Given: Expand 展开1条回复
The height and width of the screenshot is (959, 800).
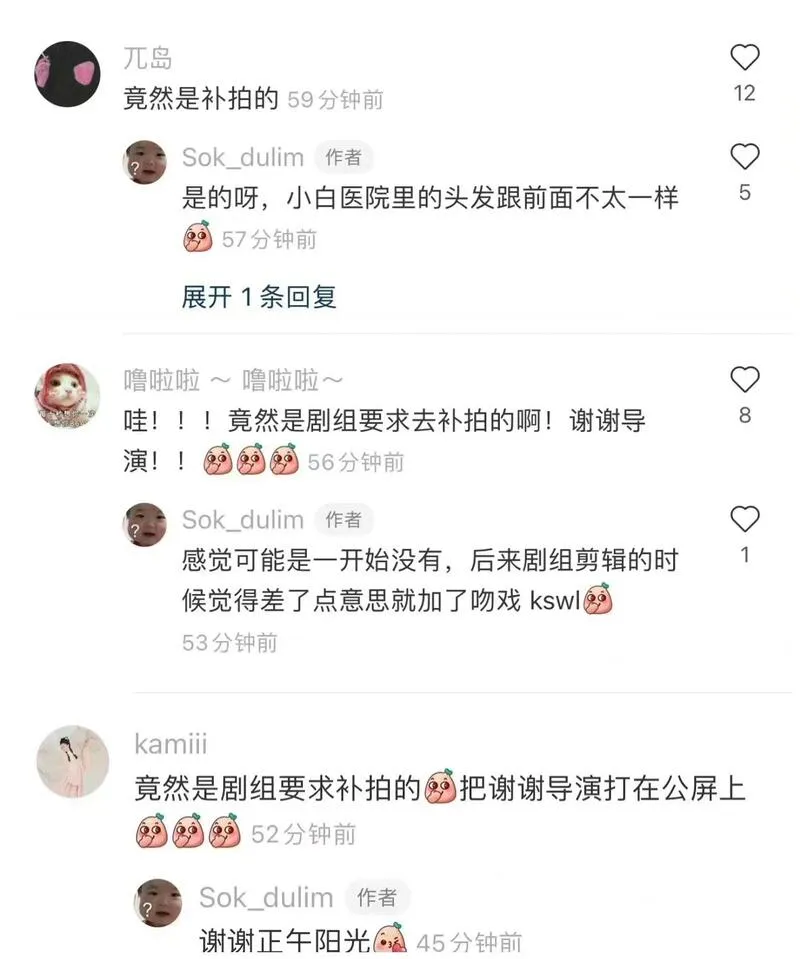Looking at the screenshot, I should point(259,297).
